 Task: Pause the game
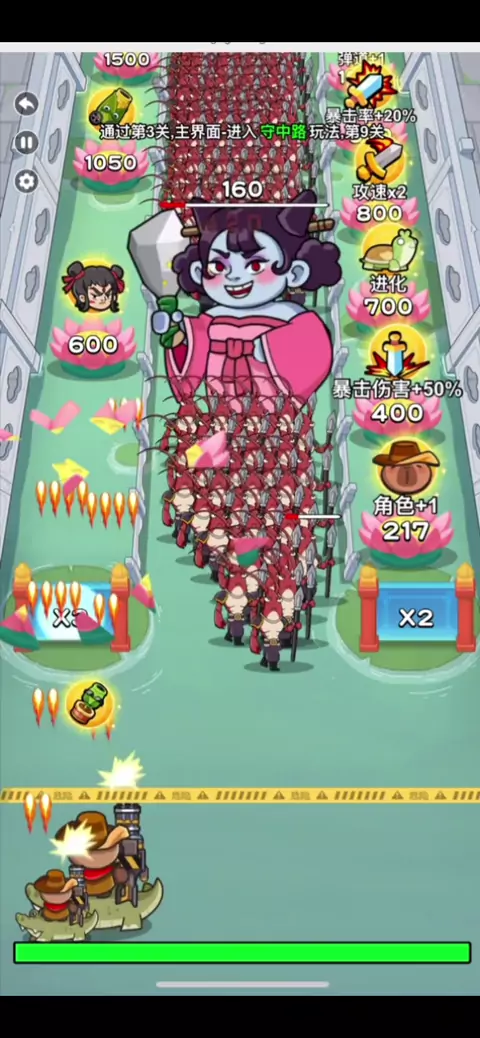pyautogui.click(x=26, y=142)
